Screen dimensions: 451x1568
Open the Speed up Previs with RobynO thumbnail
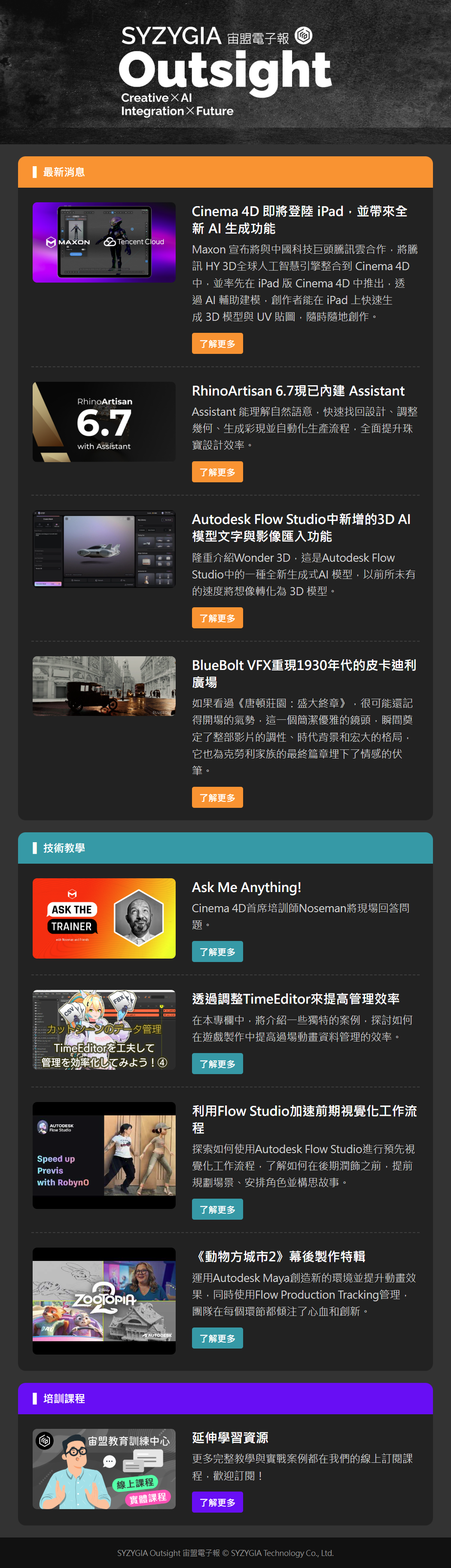104,1155
